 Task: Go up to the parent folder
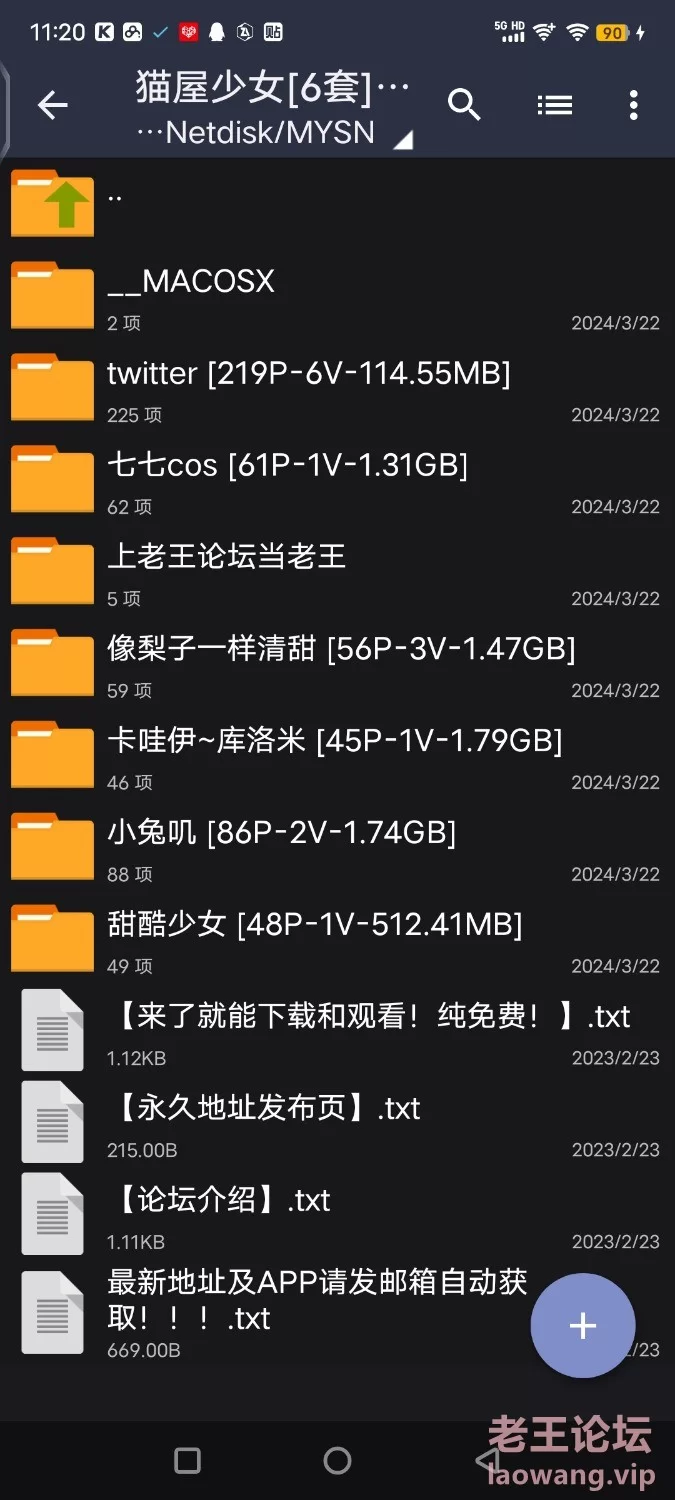click(x=337, y=203)
